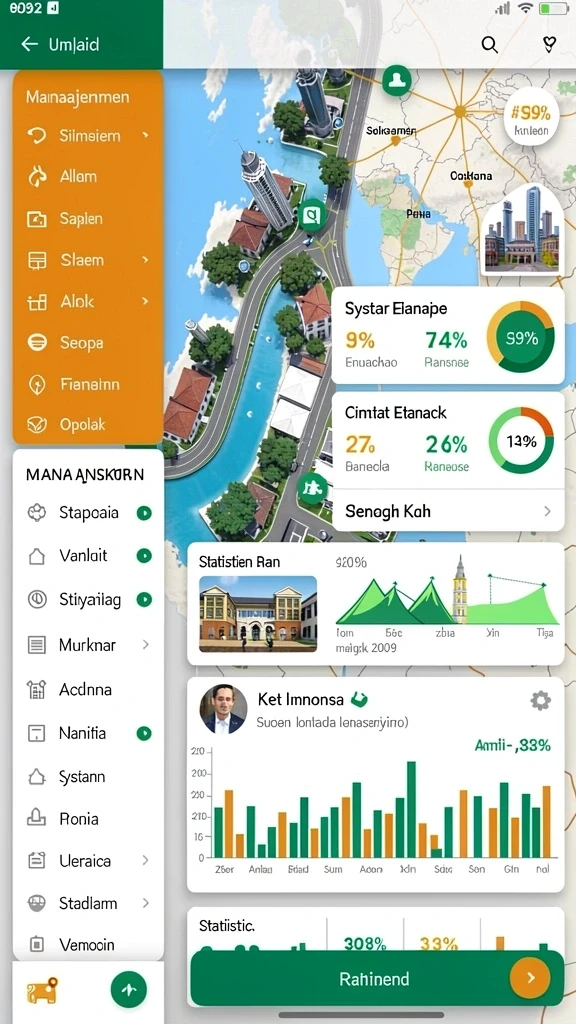The height and width of the screenshot is (1024, 576).
Task: Open the Stadlam row
Action: tap(88, 903)
